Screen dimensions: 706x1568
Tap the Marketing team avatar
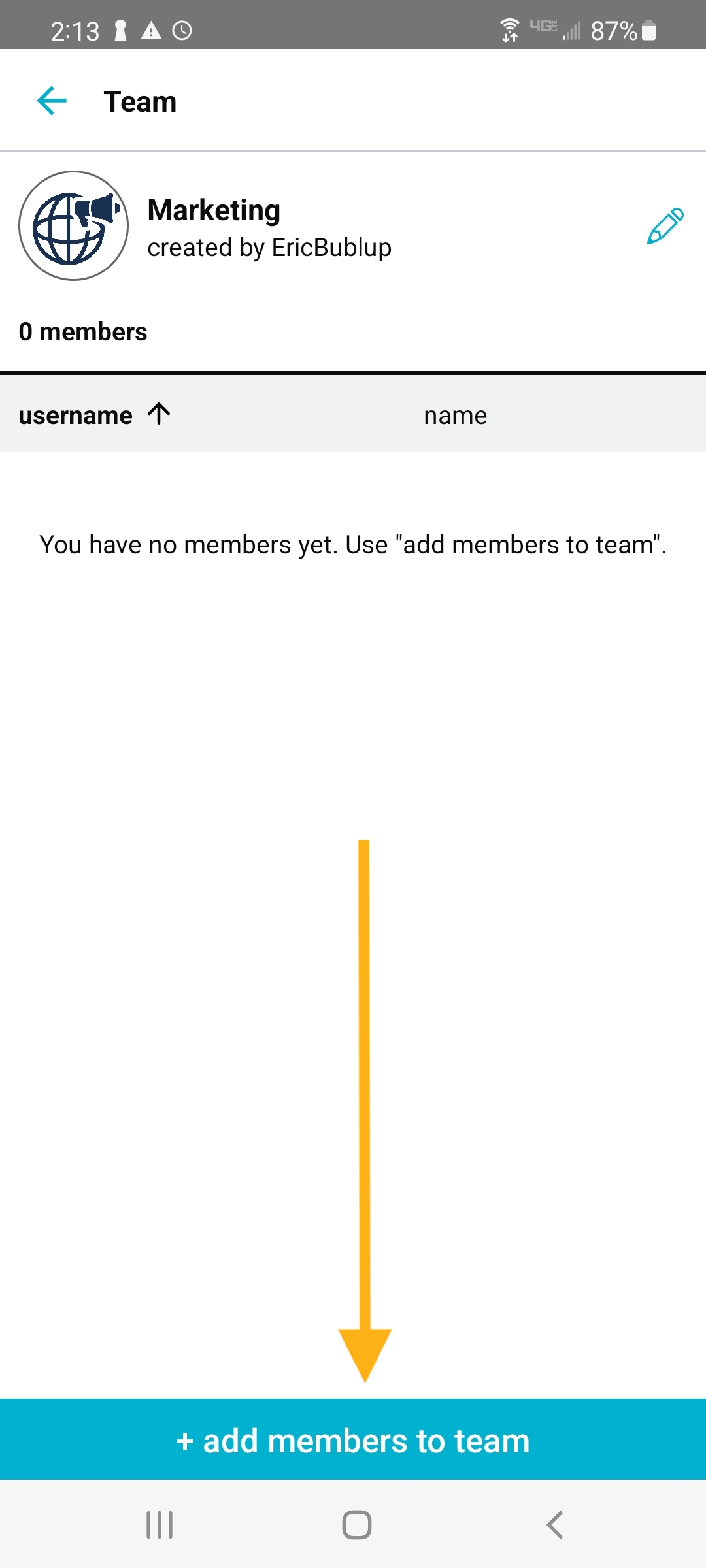pyautogui.click(x=74, y=226)
